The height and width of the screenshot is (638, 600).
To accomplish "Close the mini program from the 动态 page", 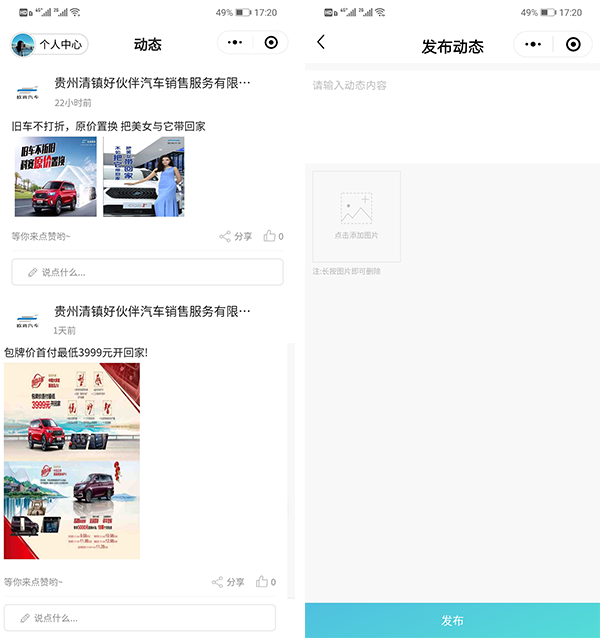I will click(x=271, y=43).
